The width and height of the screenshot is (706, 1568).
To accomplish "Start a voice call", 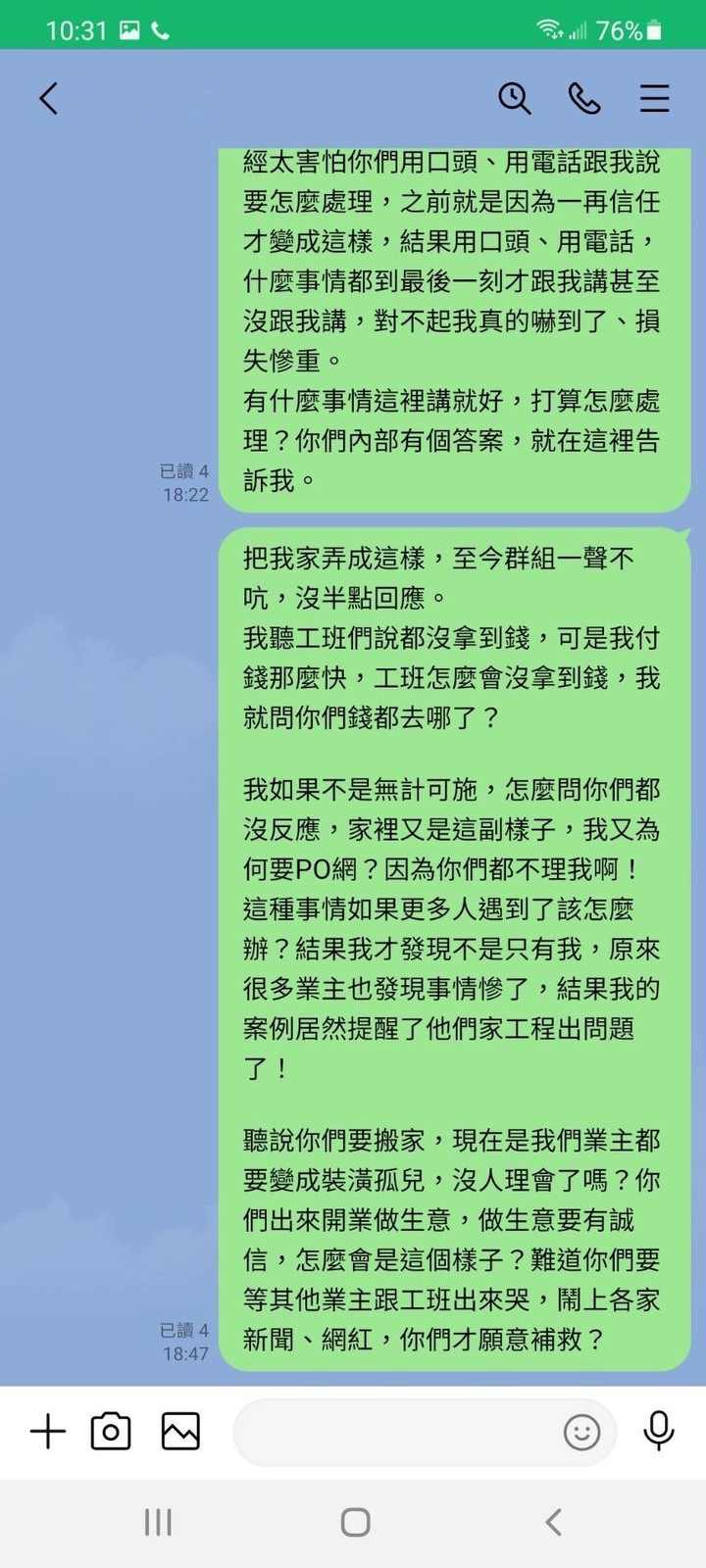I will click(x=584, y=98).
